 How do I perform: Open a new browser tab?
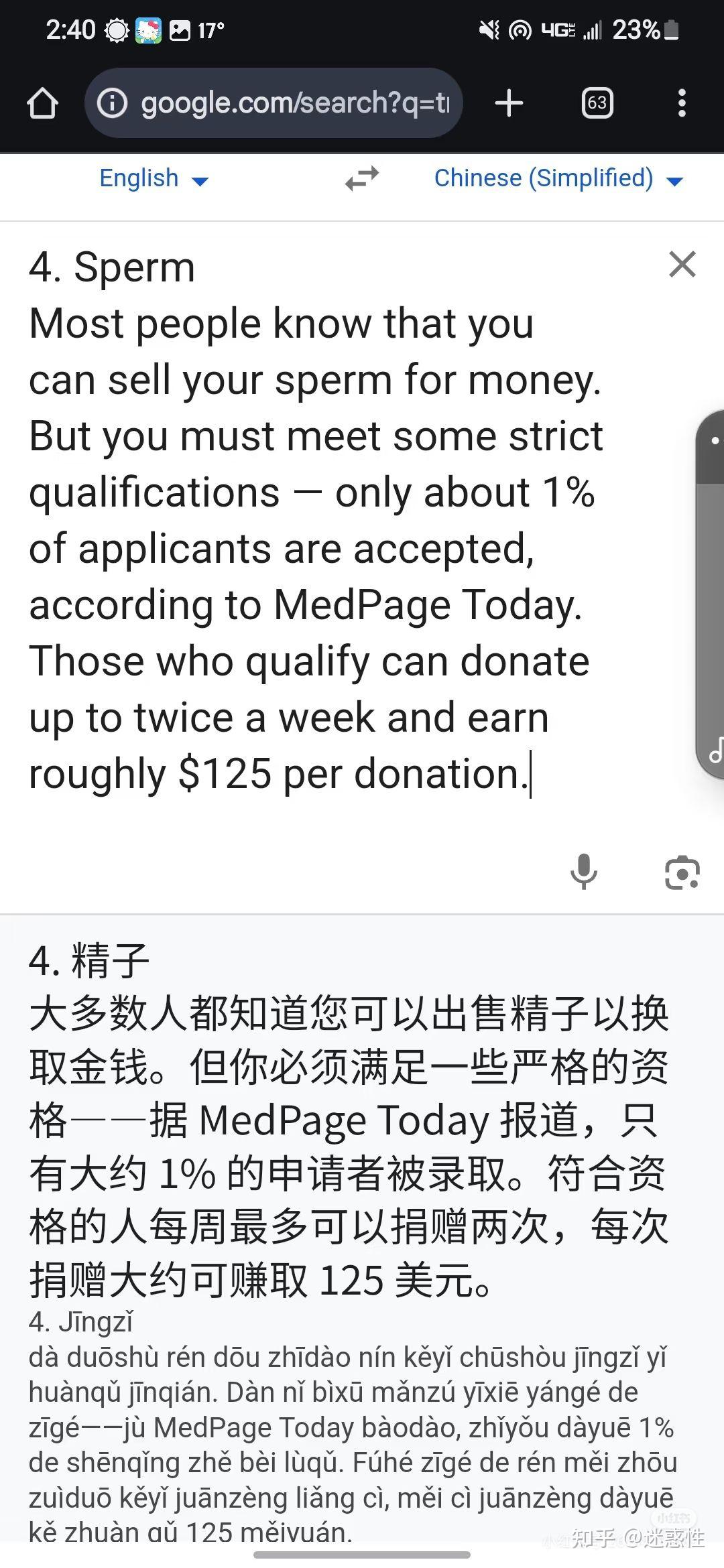click(509, 104)
